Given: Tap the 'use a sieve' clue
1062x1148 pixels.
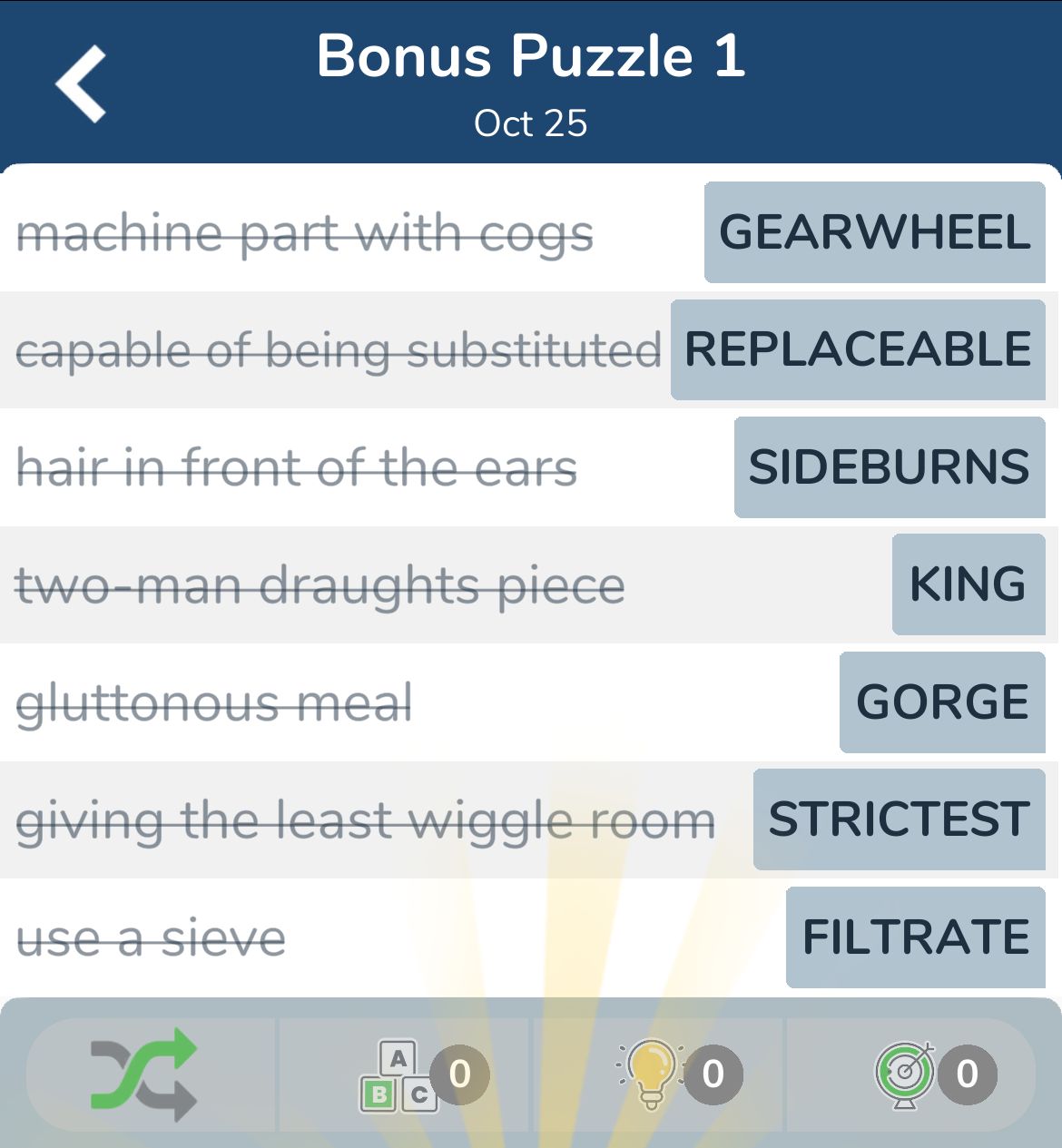Looking at the screenshot, I should (x=150, y=937).
